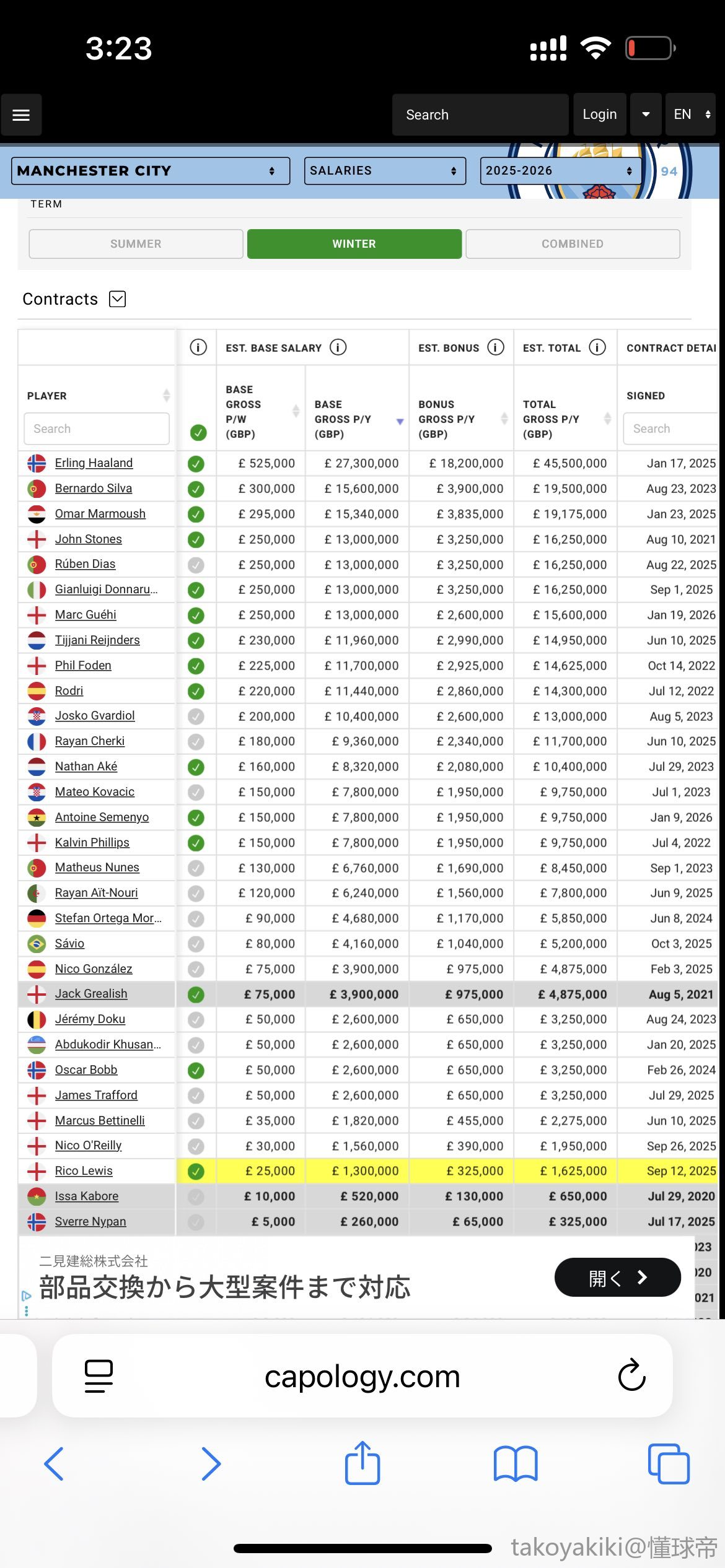Open Erling Haaland's player page
The width and height of the screenshot is (725, 1568).
(x=94, y=463)
